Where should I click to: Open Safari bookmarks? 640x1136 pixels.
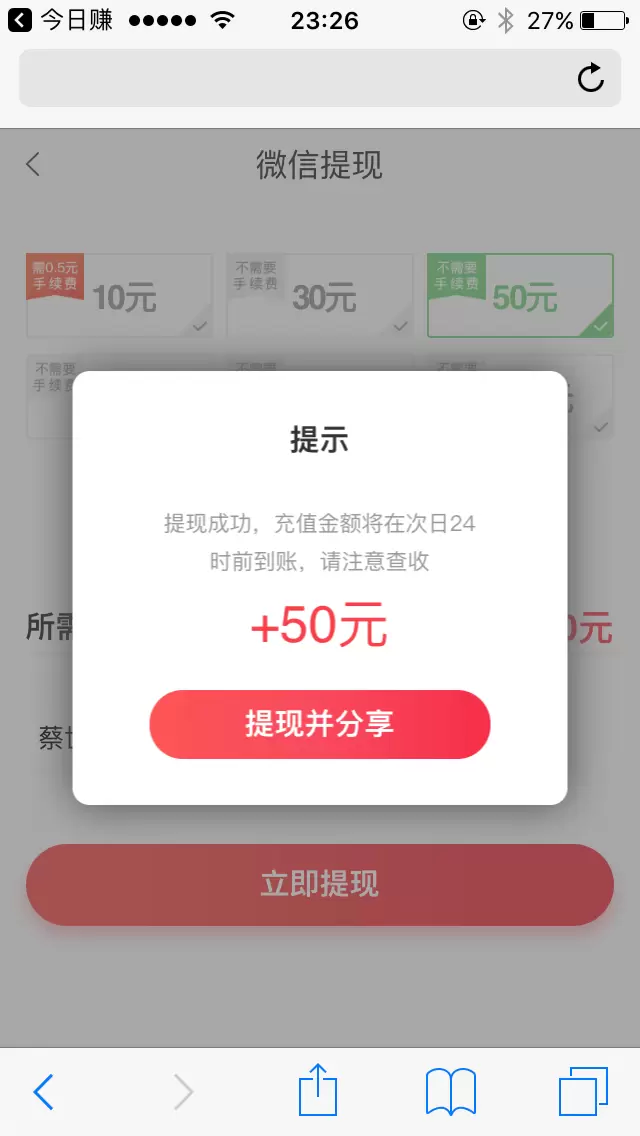[450, 1090]
